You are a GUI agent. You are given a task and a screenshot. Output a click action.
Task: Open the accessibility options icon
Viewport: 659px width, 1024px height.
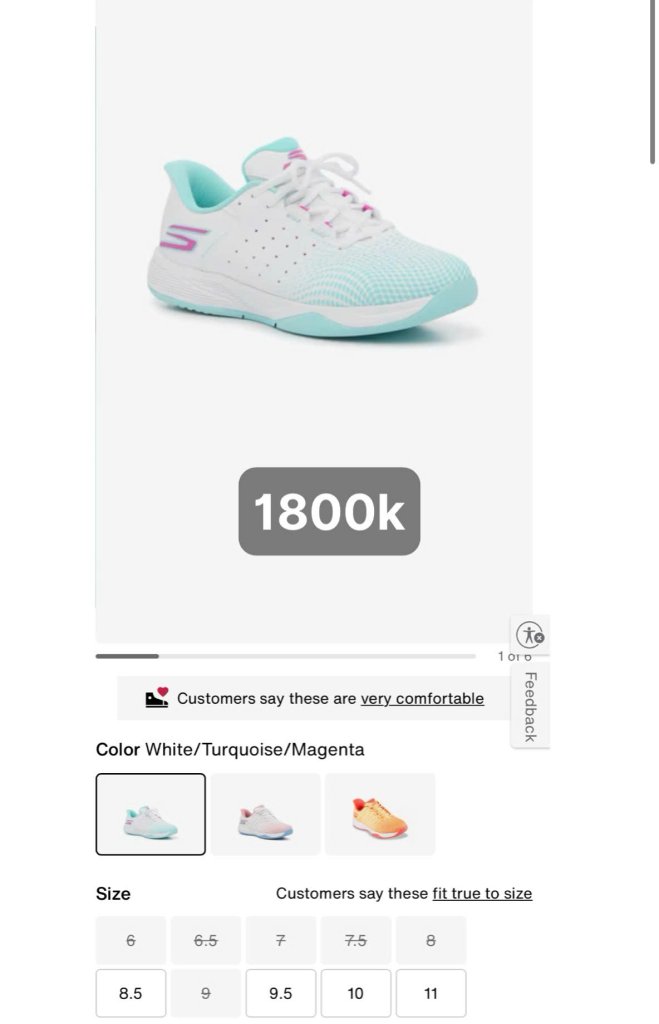click(529, 634)
